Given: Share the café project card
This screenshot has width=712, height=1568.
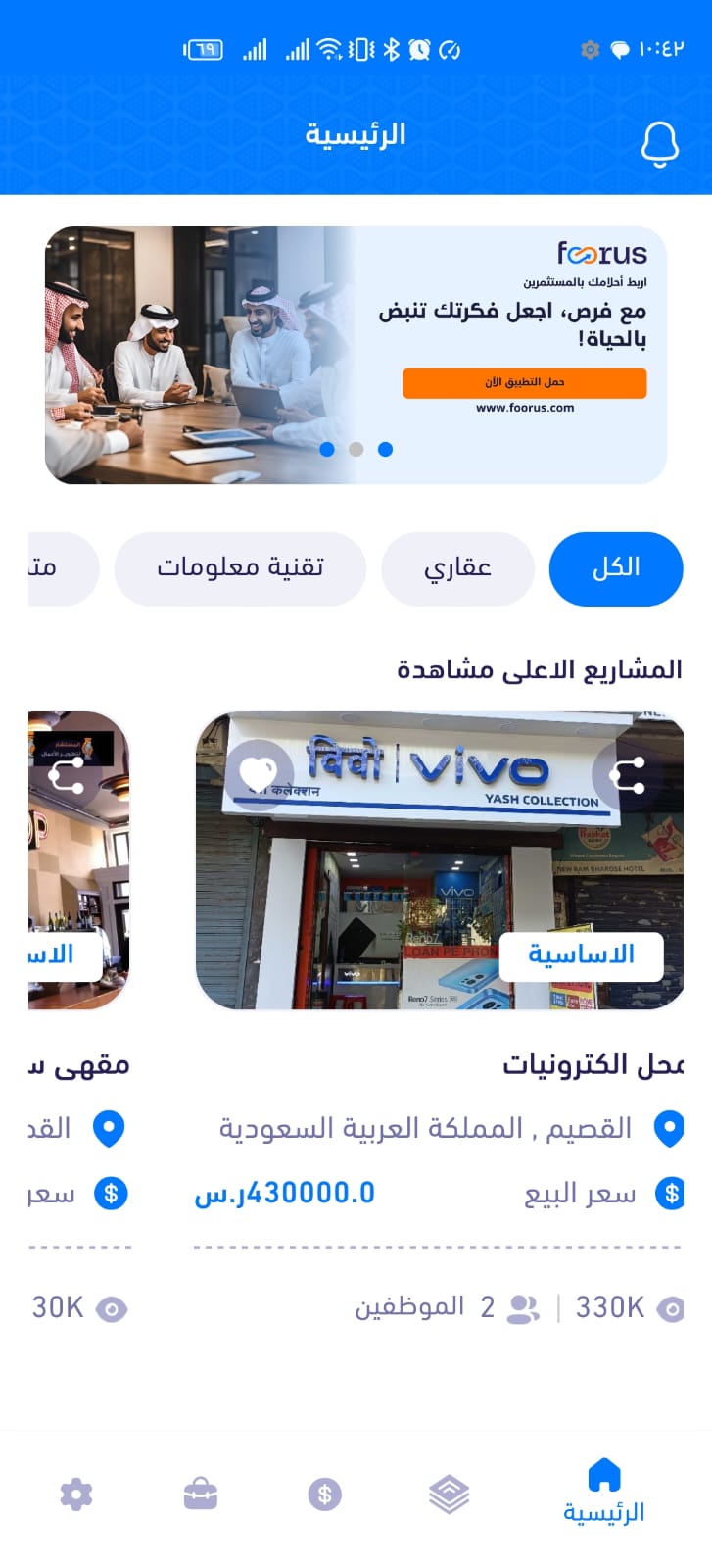Looking at the screenshot, I should coord(67,777).
